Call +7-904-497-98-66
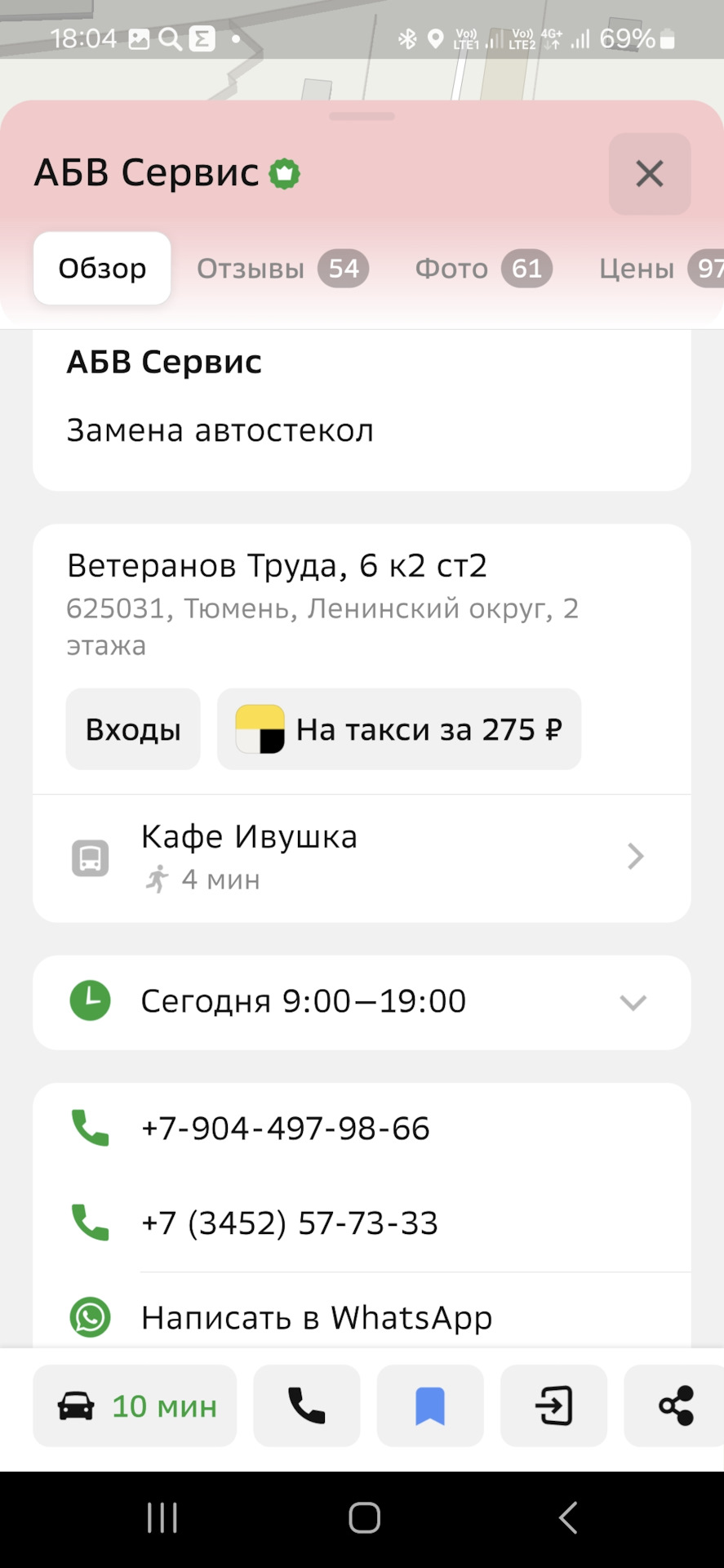This screenshot has height=1568, width=724. [286, 1129]
